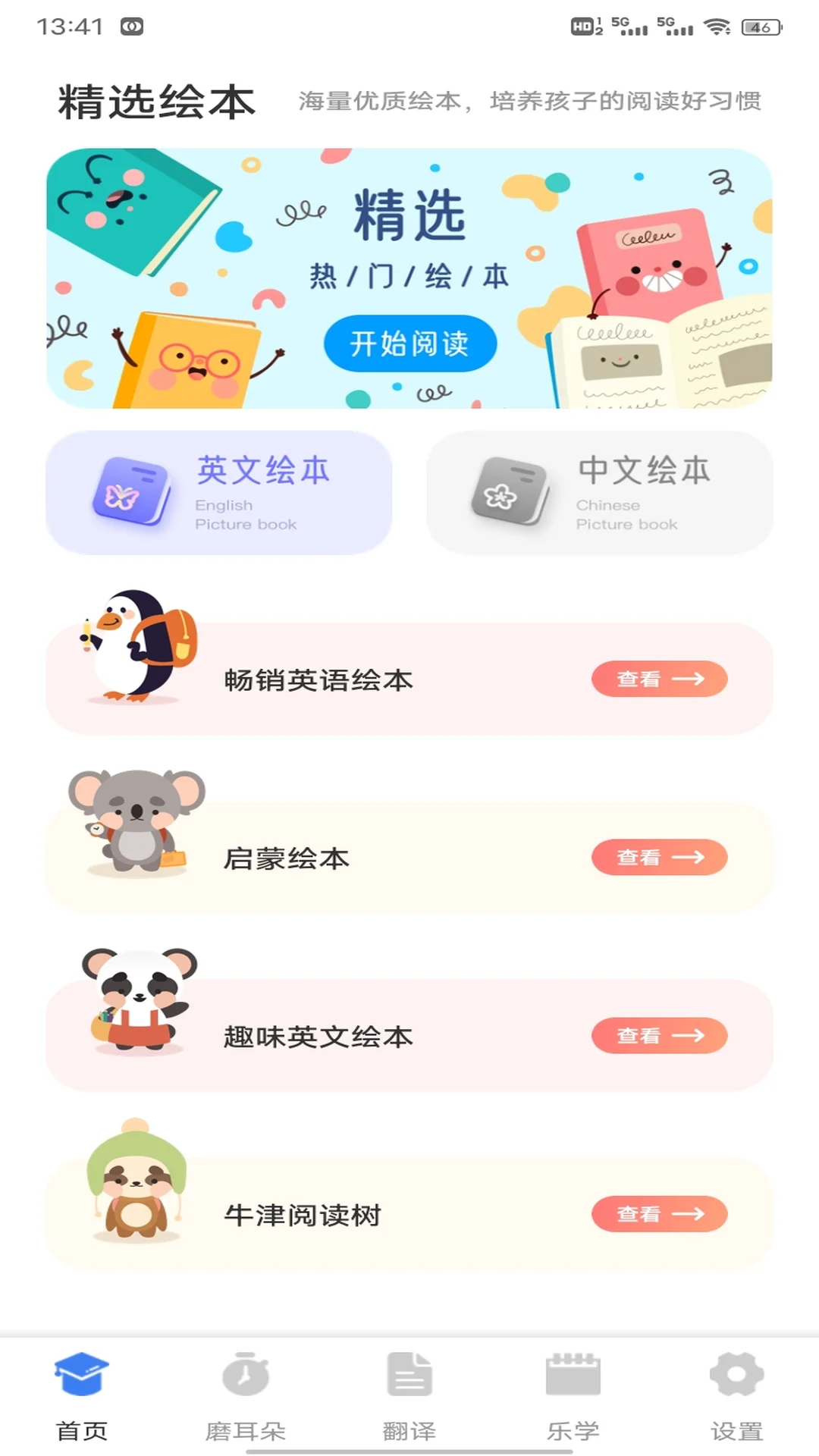This screenshot has height=1456, width=819.
Task: Open 趣味英文绘本 via 查看
Action: point(659,1036)
